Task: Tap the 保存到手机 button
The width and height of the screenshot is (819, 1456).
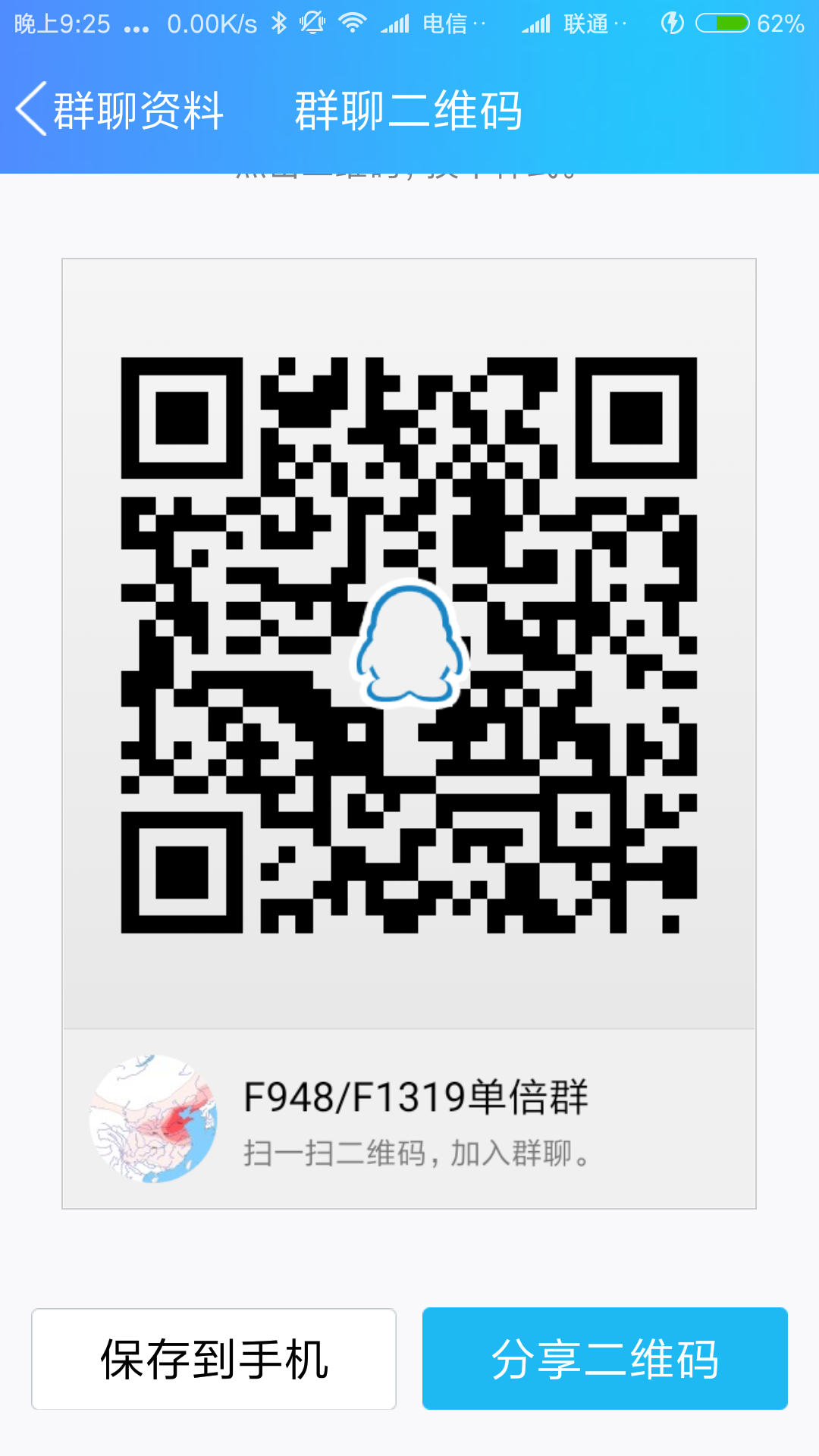Action: click(x=214, y=1358)
